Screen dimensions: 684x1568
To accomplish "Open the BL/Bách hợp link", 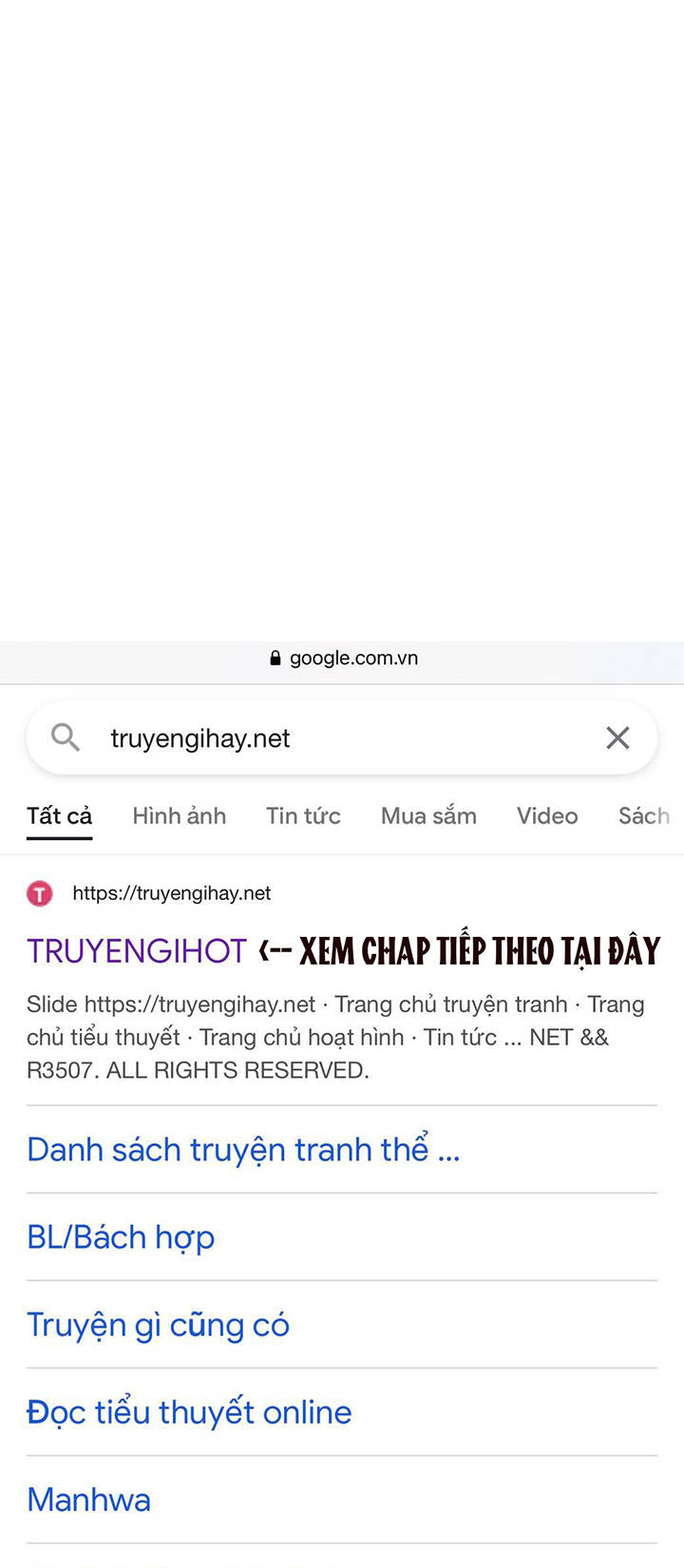I will pyautogui.click(x=121, y=1236).
